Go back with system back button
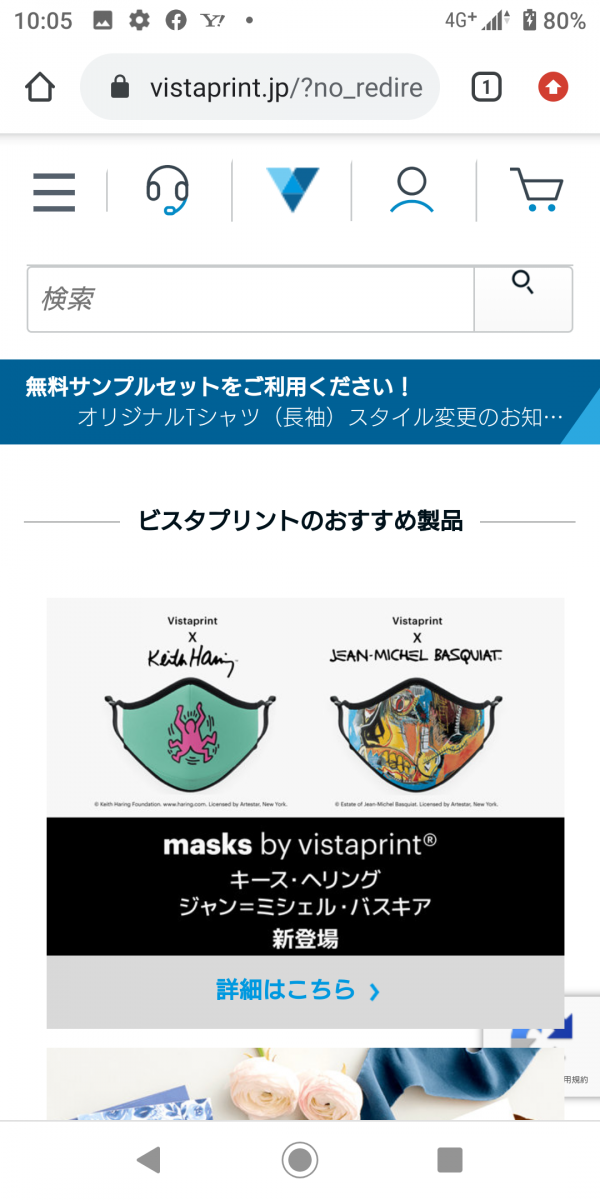 pyautogui.click(x=148, y=1160)
